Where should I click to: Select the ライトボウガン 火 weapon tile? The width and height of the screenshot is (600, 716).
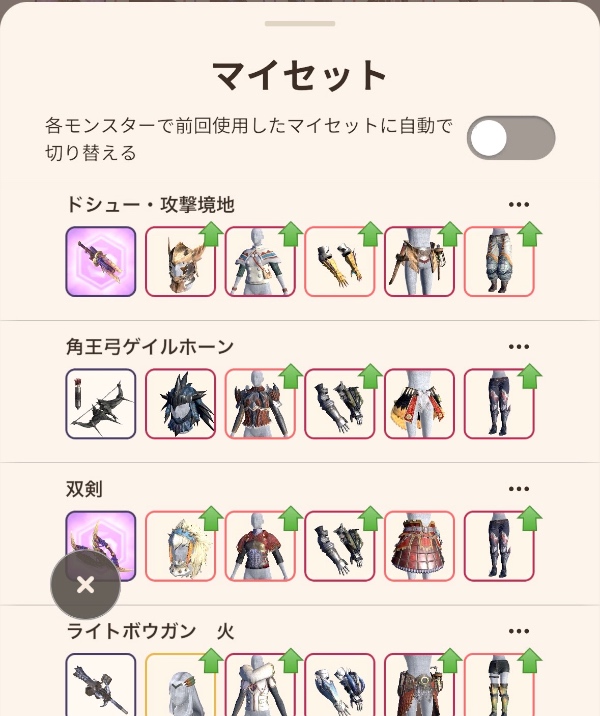[101, 686]
